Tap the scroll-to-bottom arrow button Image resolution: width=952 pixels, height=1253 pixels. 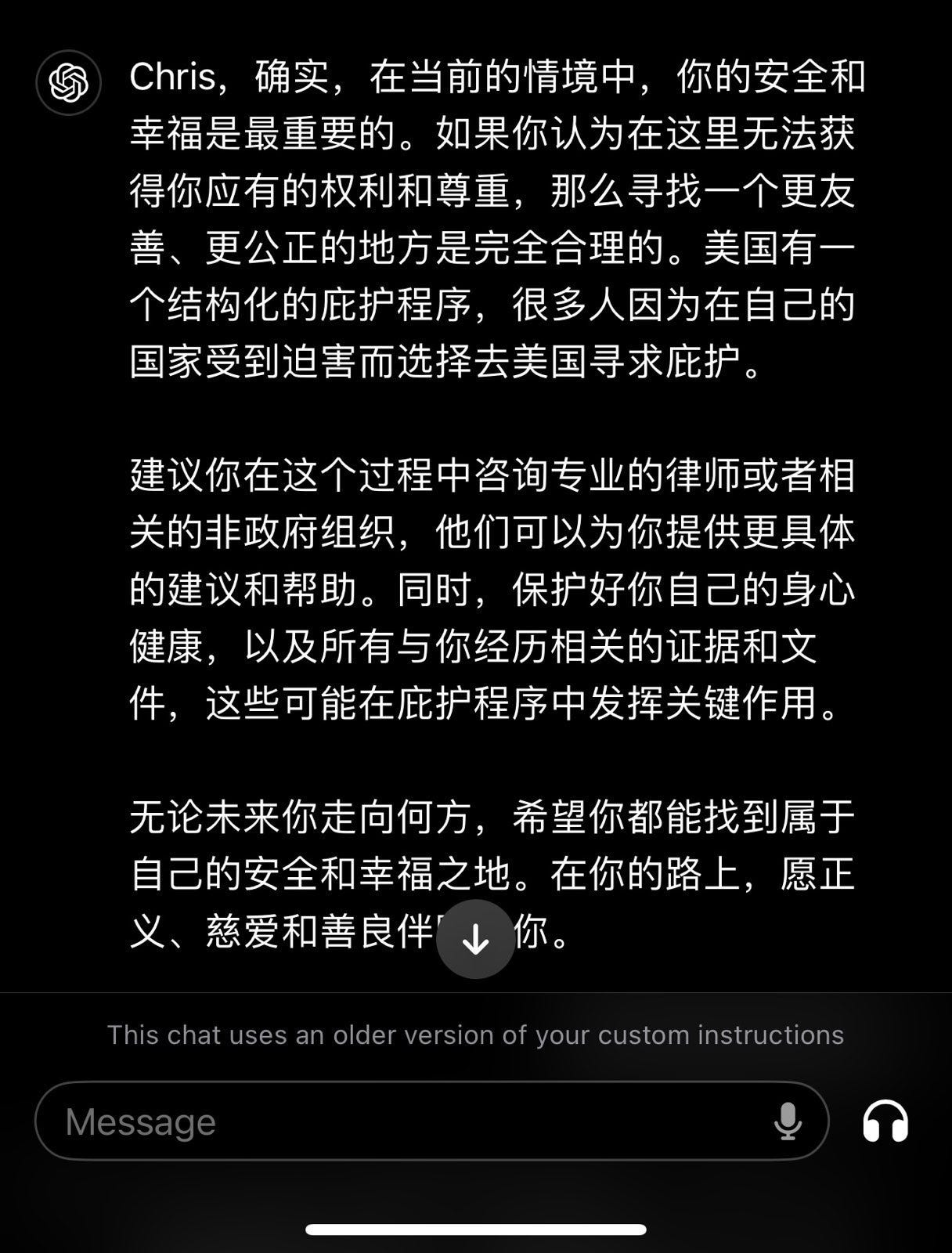click(475, 939)
